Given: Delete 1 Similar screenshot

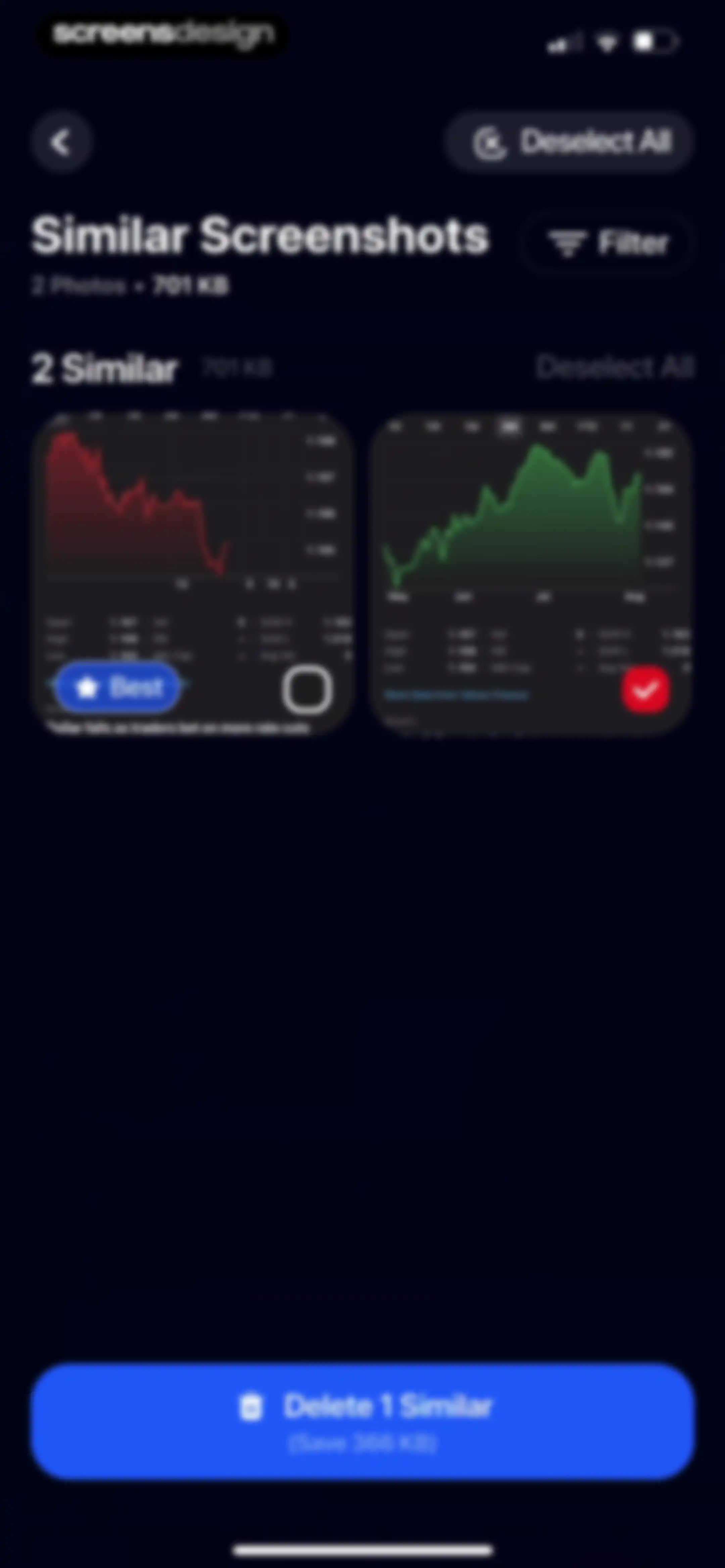Looking at the screenshot, I should click(x=363, y=1421).
